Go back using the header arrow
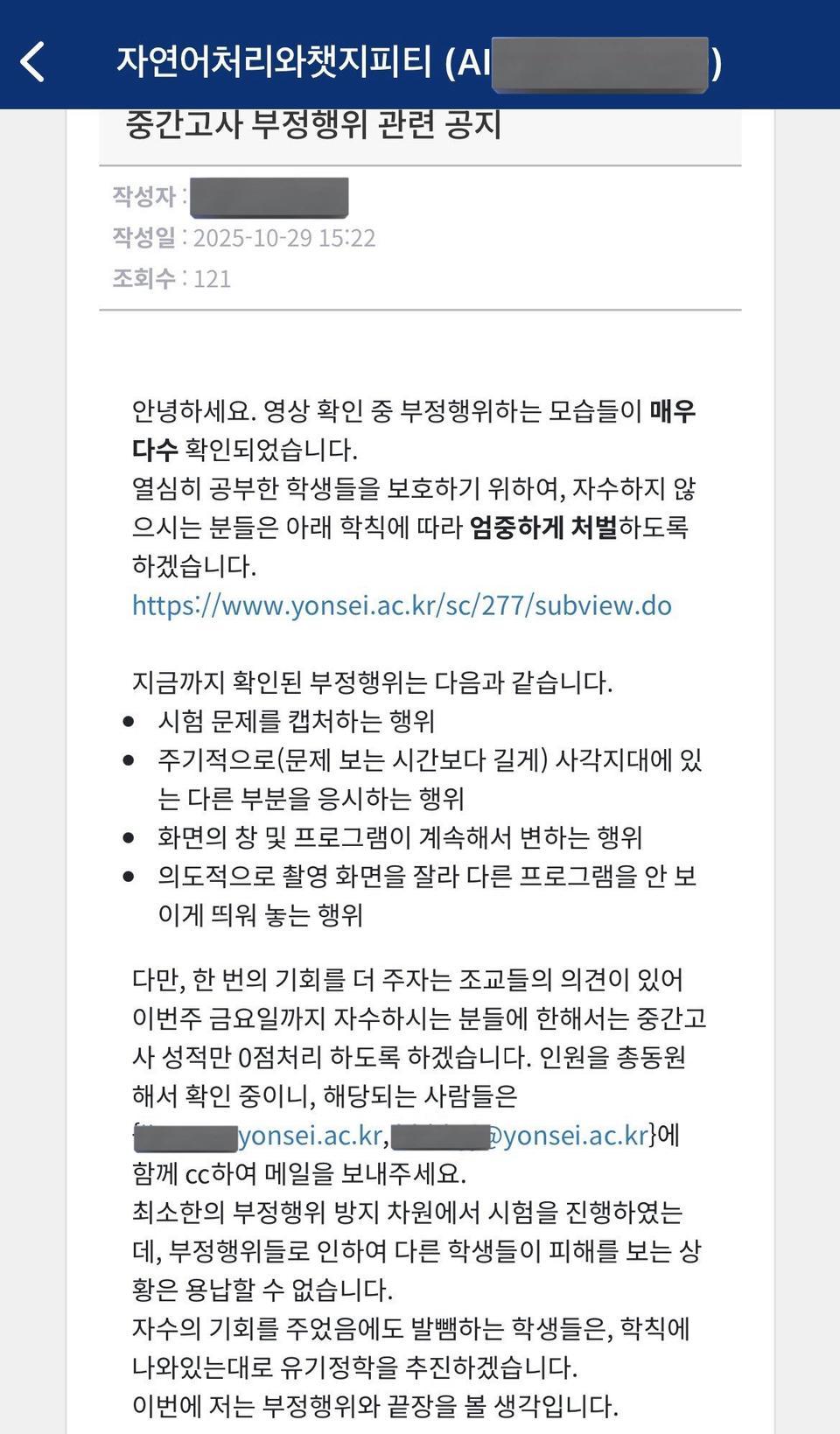The width and height of the screenshot is (840, 1434). (33, 62)
